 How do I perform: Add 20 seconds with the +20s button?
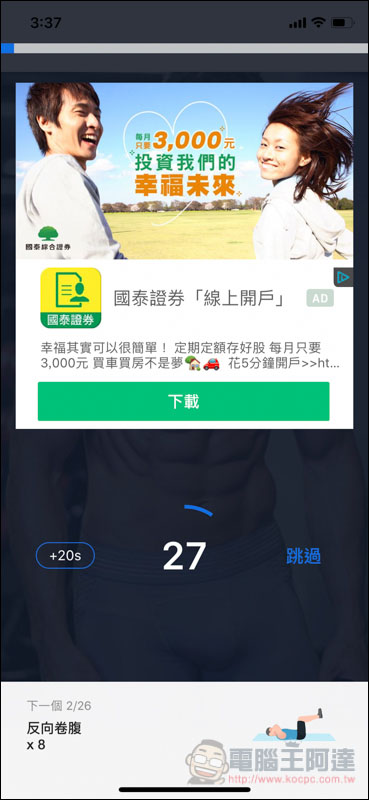coord(65,556)
